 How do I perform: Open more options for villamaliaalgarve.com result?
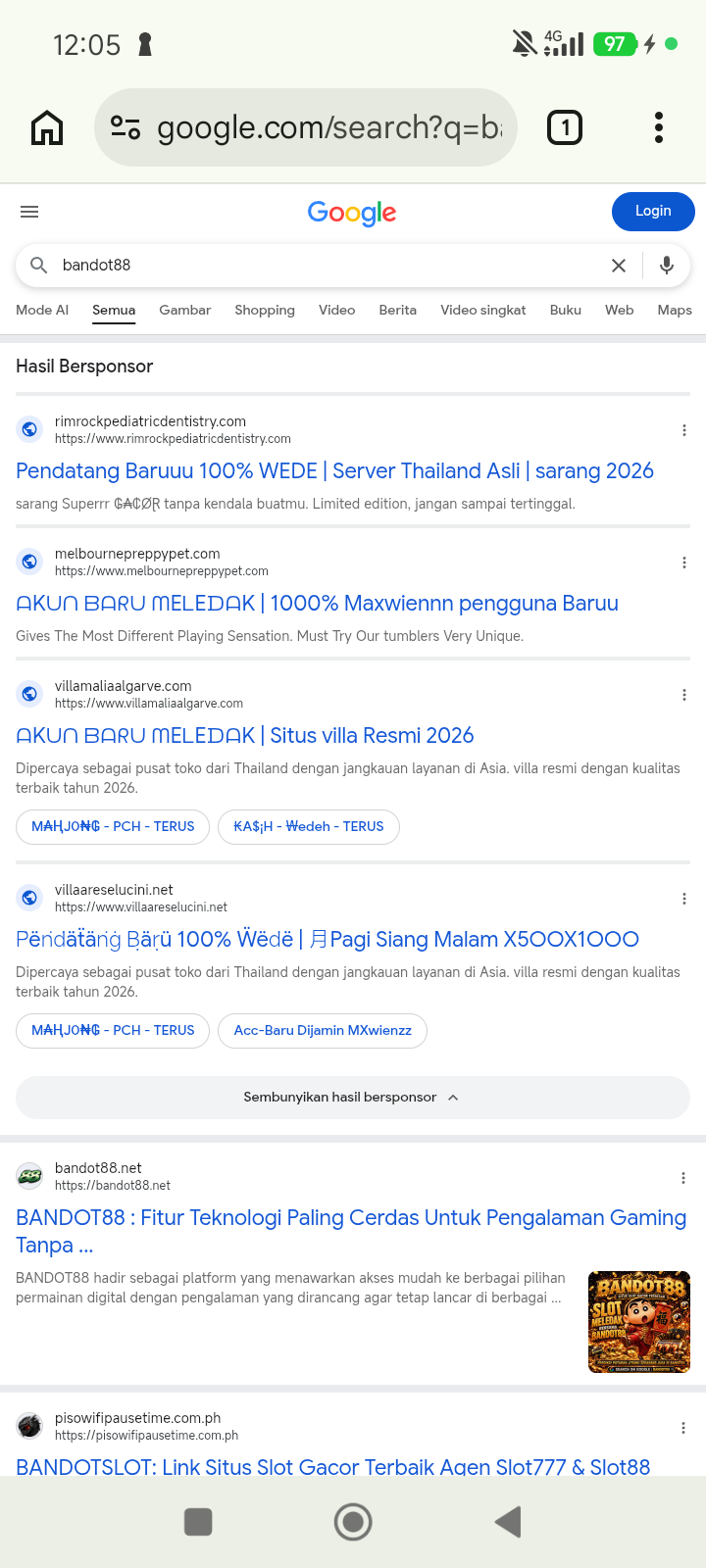tap(683, 695)
